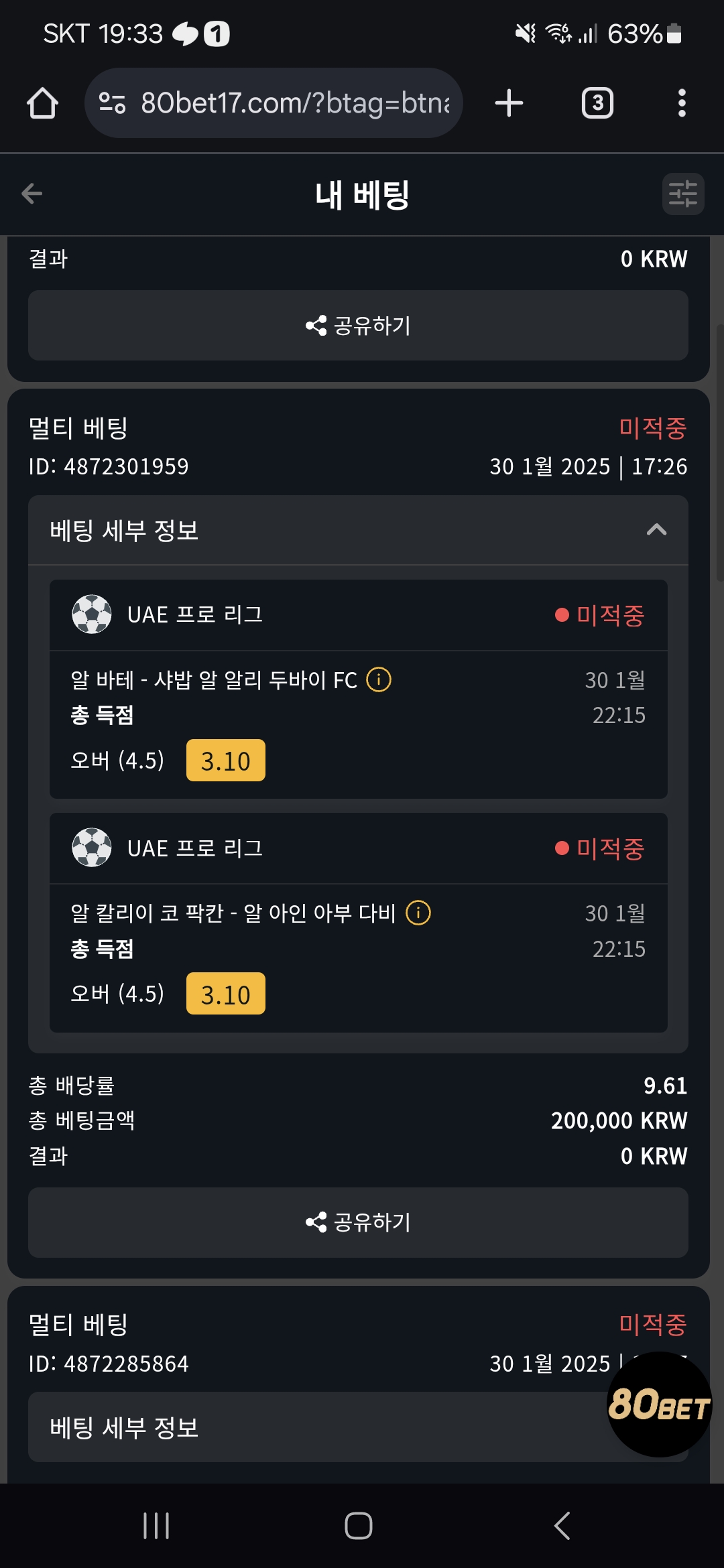724x1568 pixels.
Task: View the open tabs switcher
Action: [597, 103]
